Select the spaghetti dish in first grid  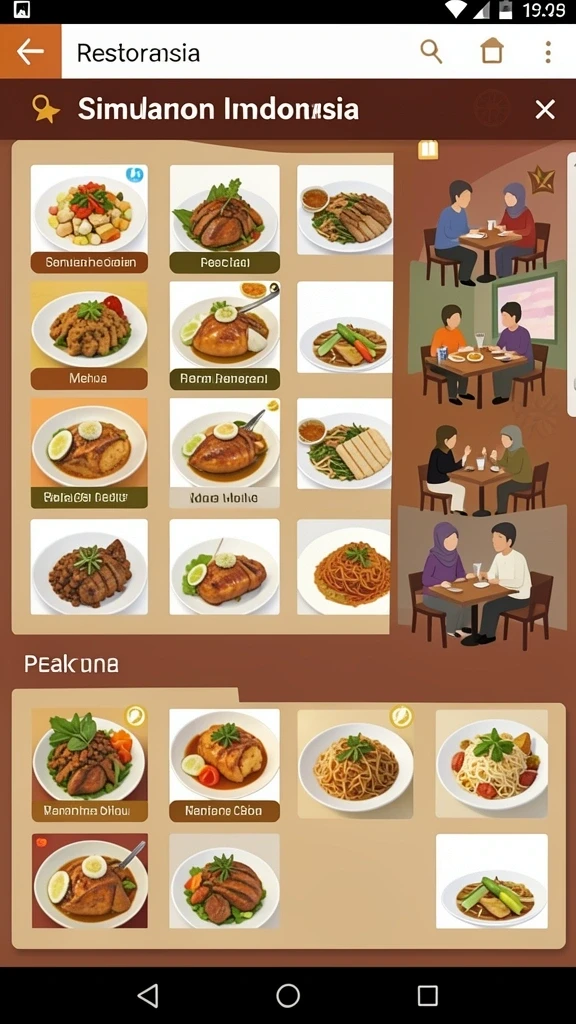(344, 567)
